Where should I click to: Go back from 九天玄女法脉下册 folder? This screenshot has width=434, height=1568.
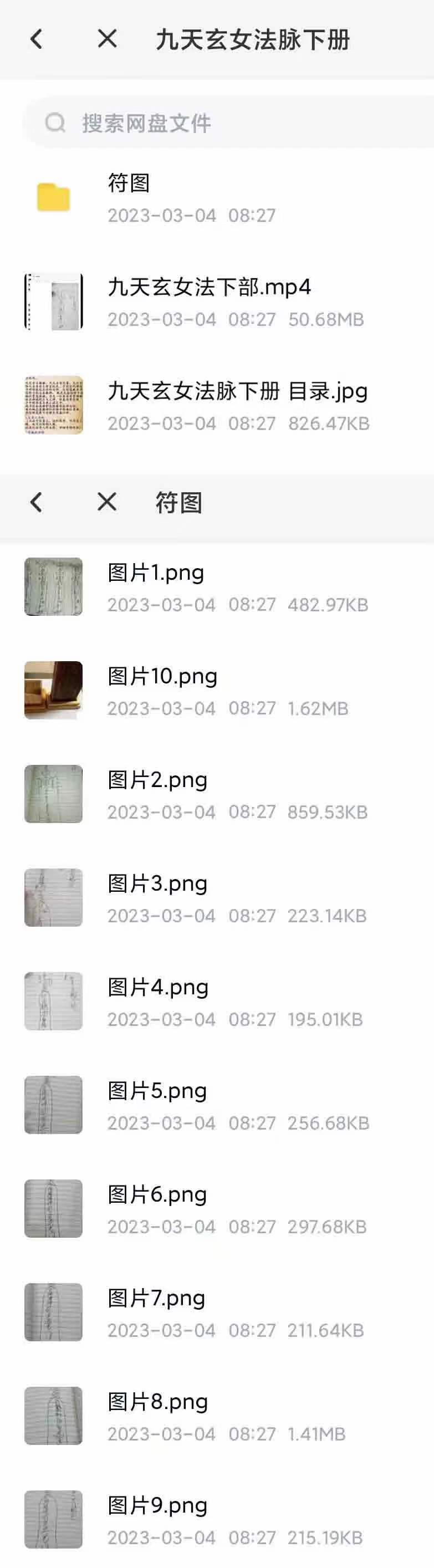pos(37,39)
